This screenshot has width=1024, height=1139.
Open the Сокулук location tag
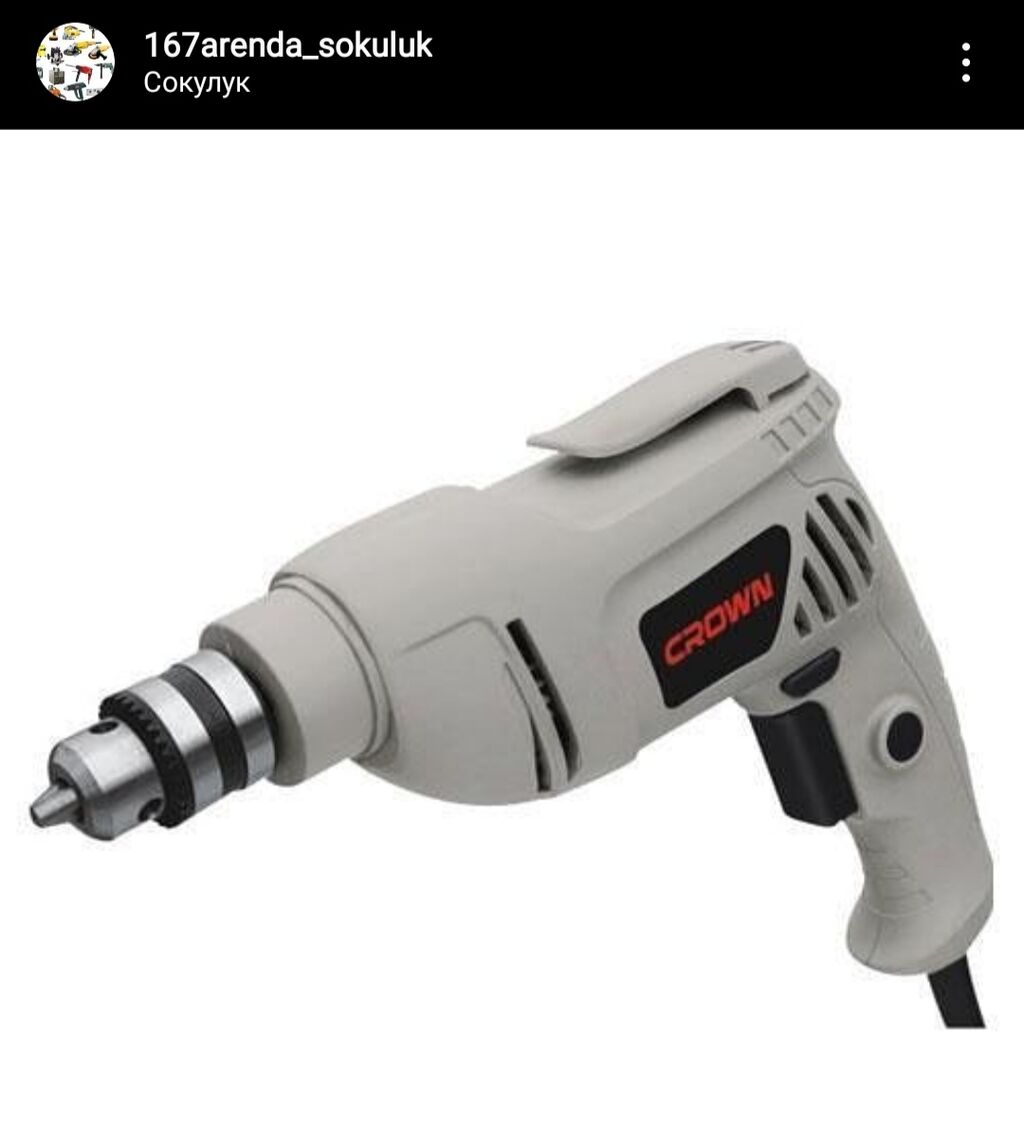coord(196,83)
